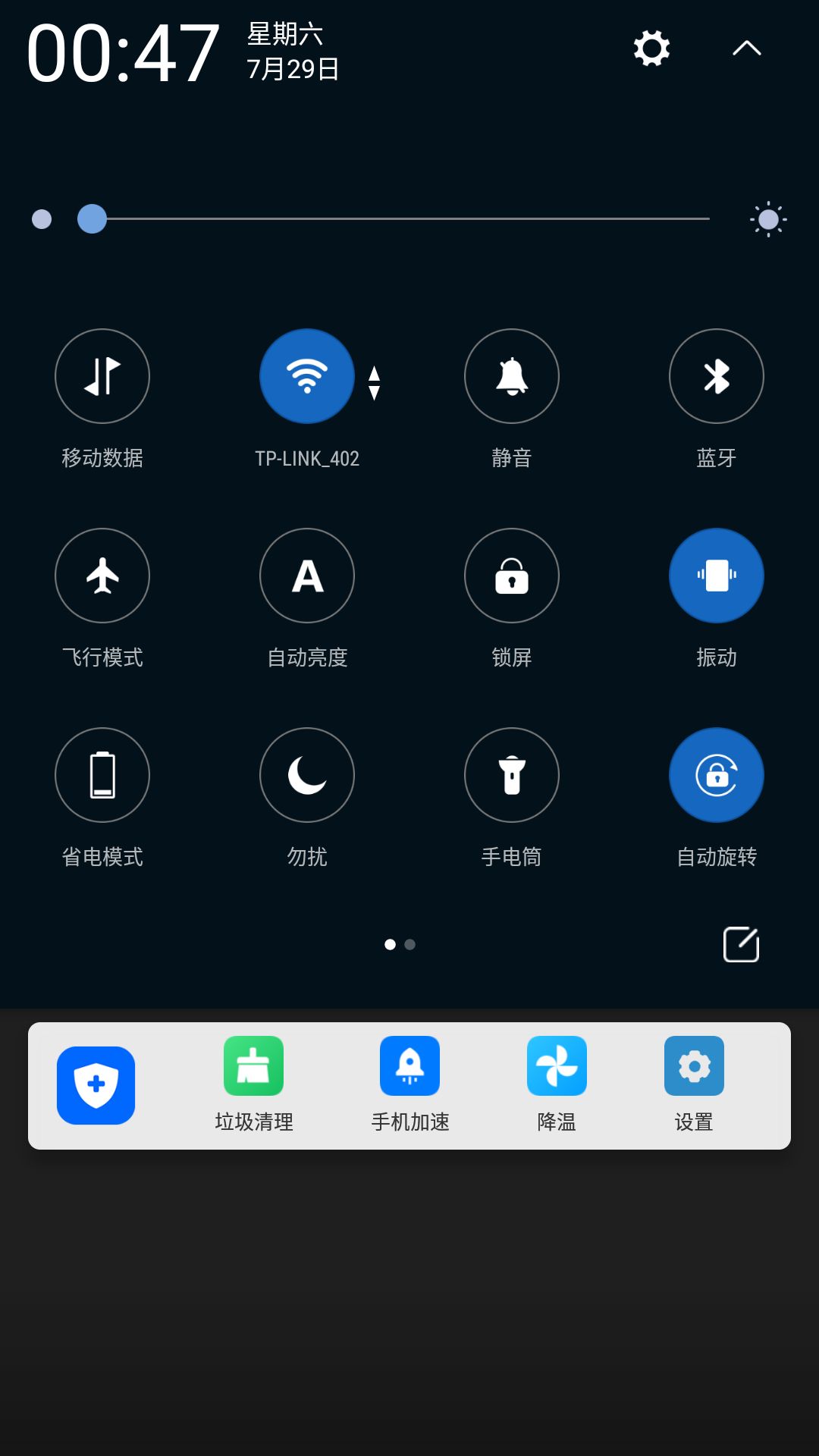
Task: Turn off TP-LINK_402 Wi-Fi
Action: point(307,376)
